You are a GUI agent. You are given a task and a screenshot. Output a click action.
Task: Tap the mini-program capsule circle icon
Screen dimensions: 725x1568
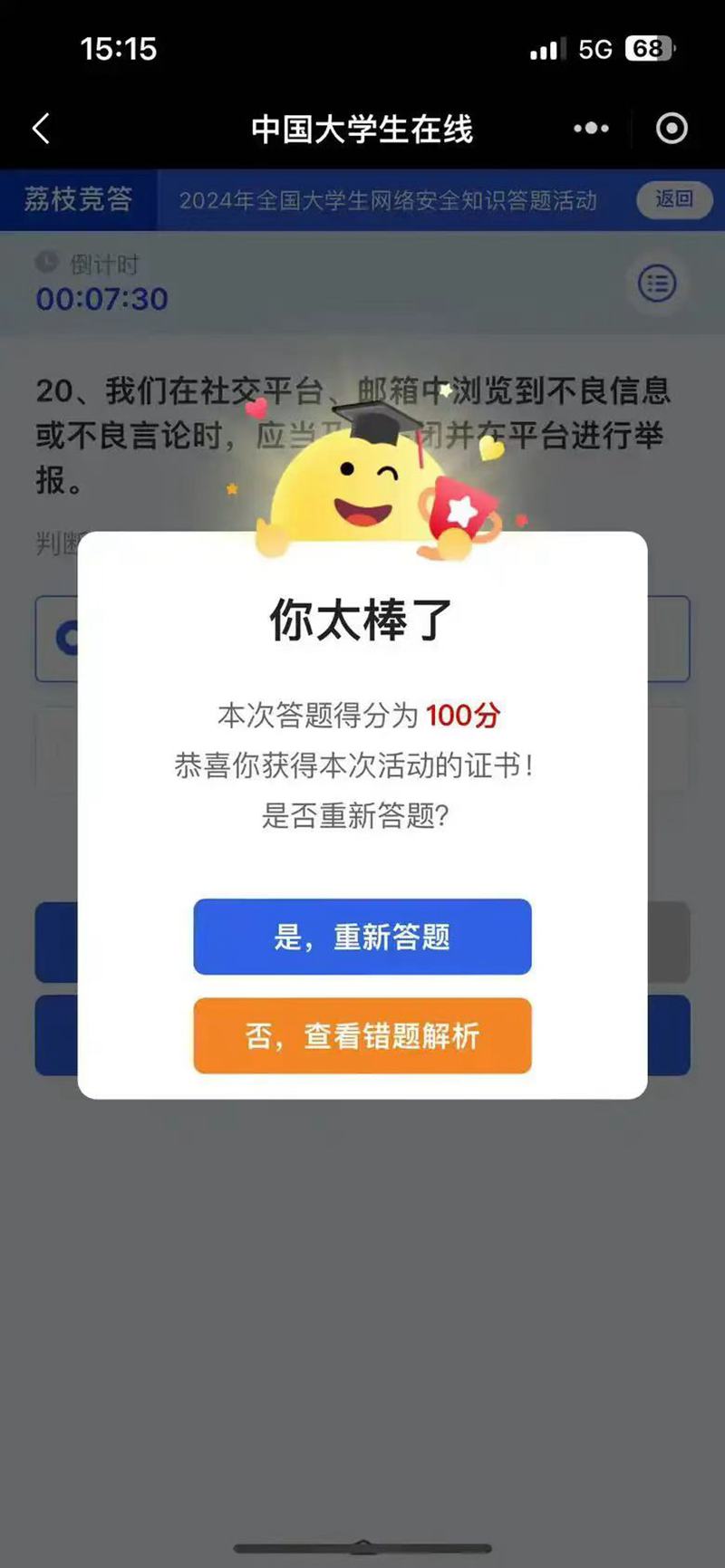671,128
